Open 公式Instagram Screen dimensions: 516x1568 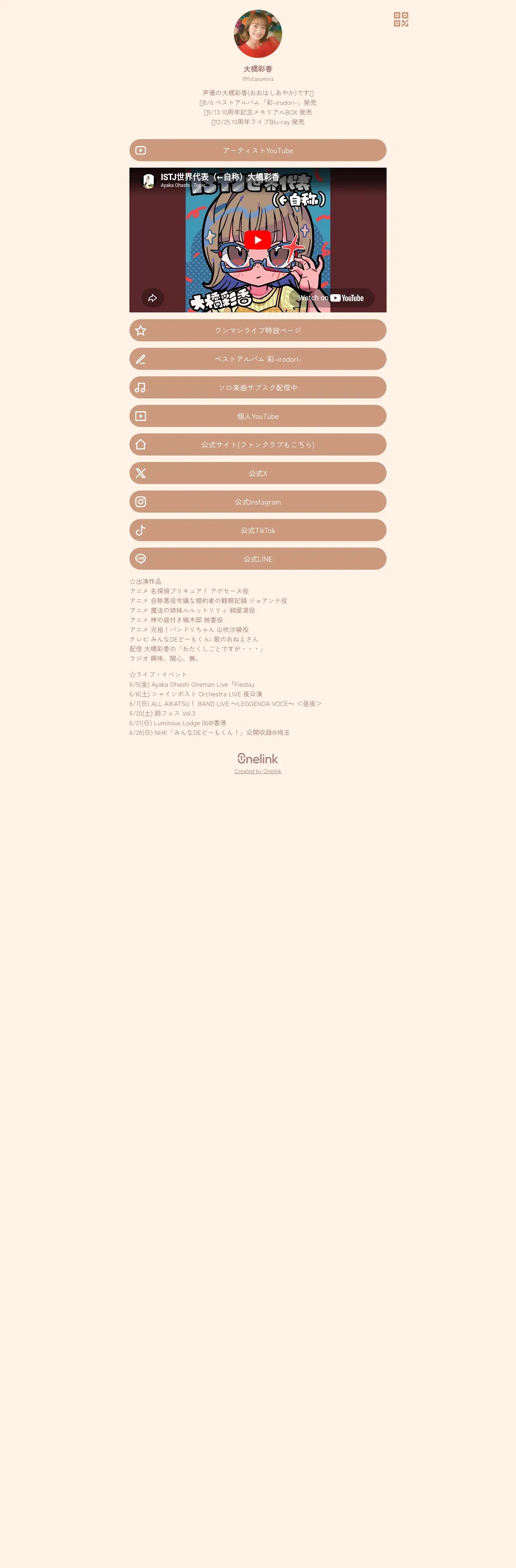pos(258,502)
